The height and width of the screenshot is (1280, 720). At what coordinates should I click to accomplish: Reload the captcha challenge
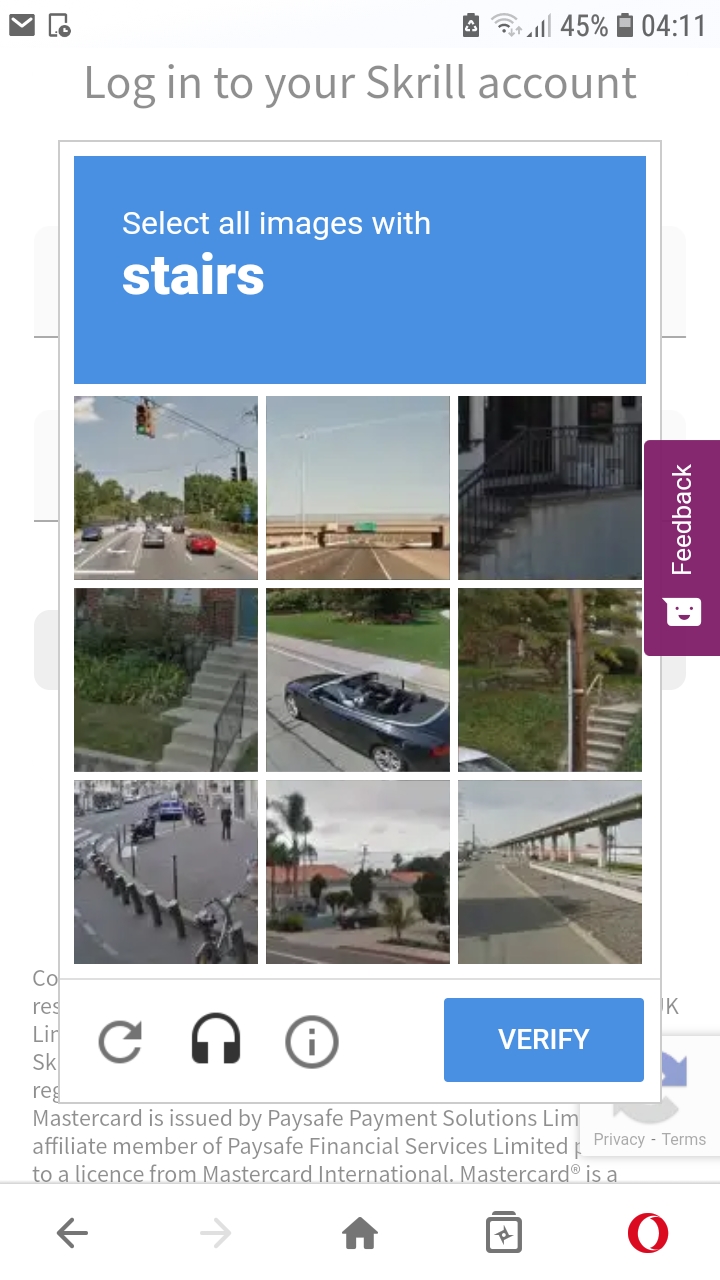click(x=120, y=1042)
